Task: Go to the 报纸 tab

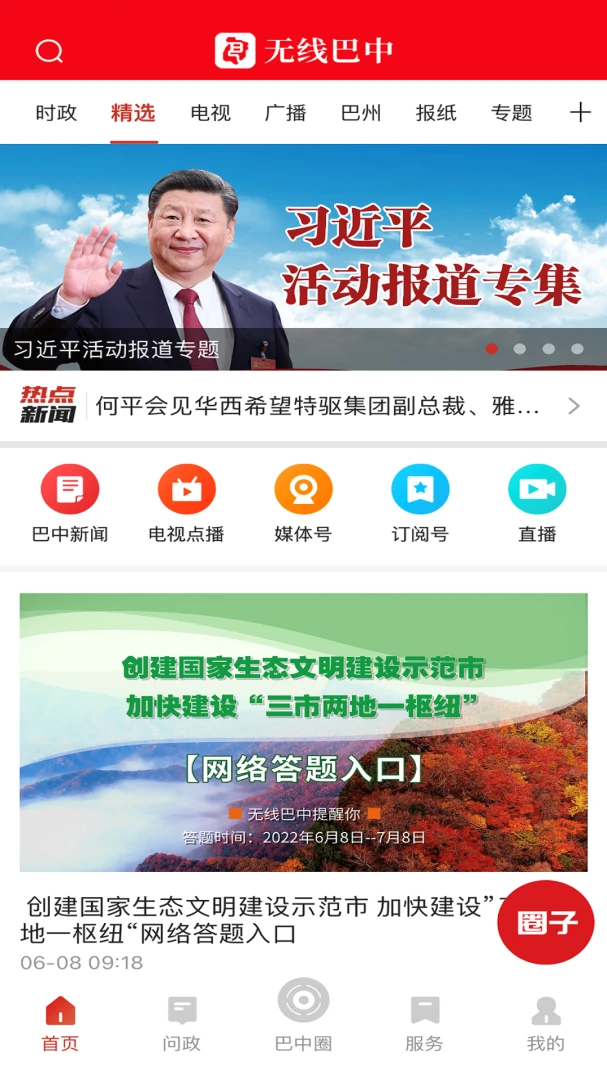Action: click(436, 113)
